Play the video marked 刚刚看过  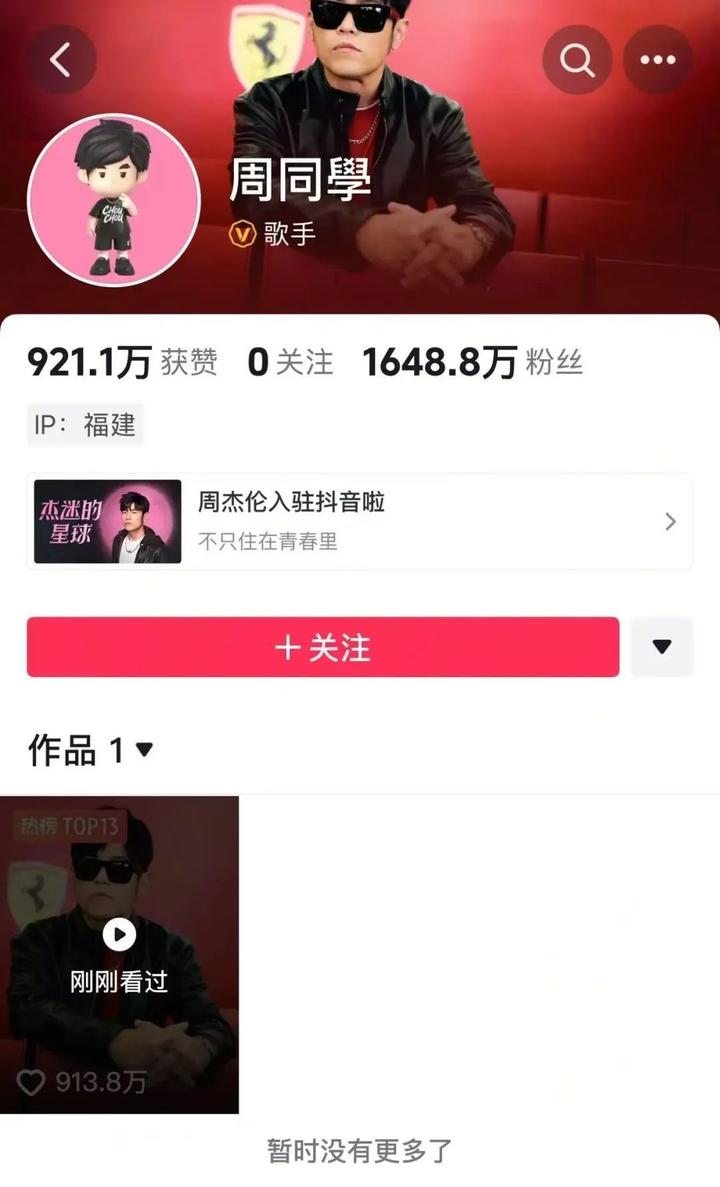tap(120, 955)
